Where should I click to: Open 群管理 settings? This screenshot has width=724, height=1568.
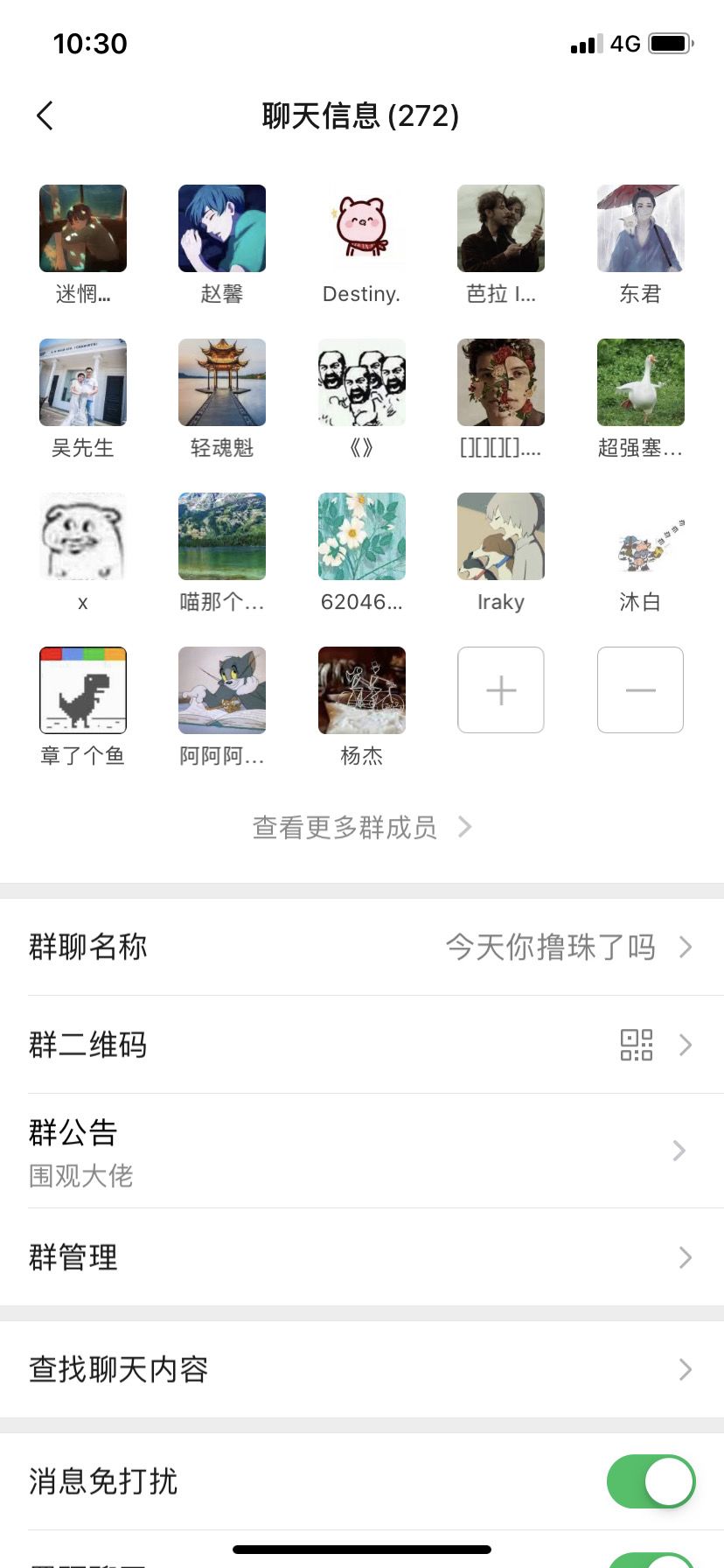[362, 1257]
